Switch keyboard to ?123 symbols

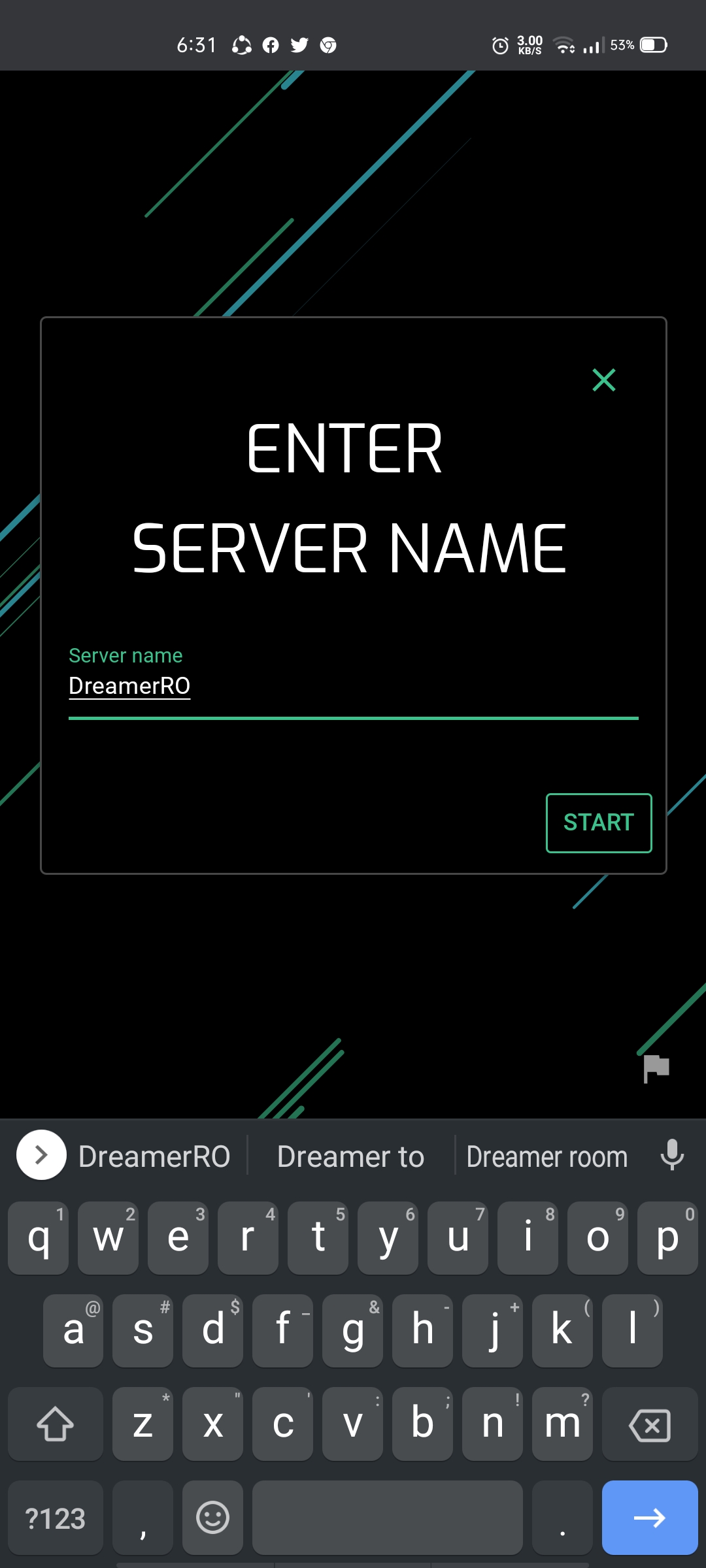(56, 1518)
